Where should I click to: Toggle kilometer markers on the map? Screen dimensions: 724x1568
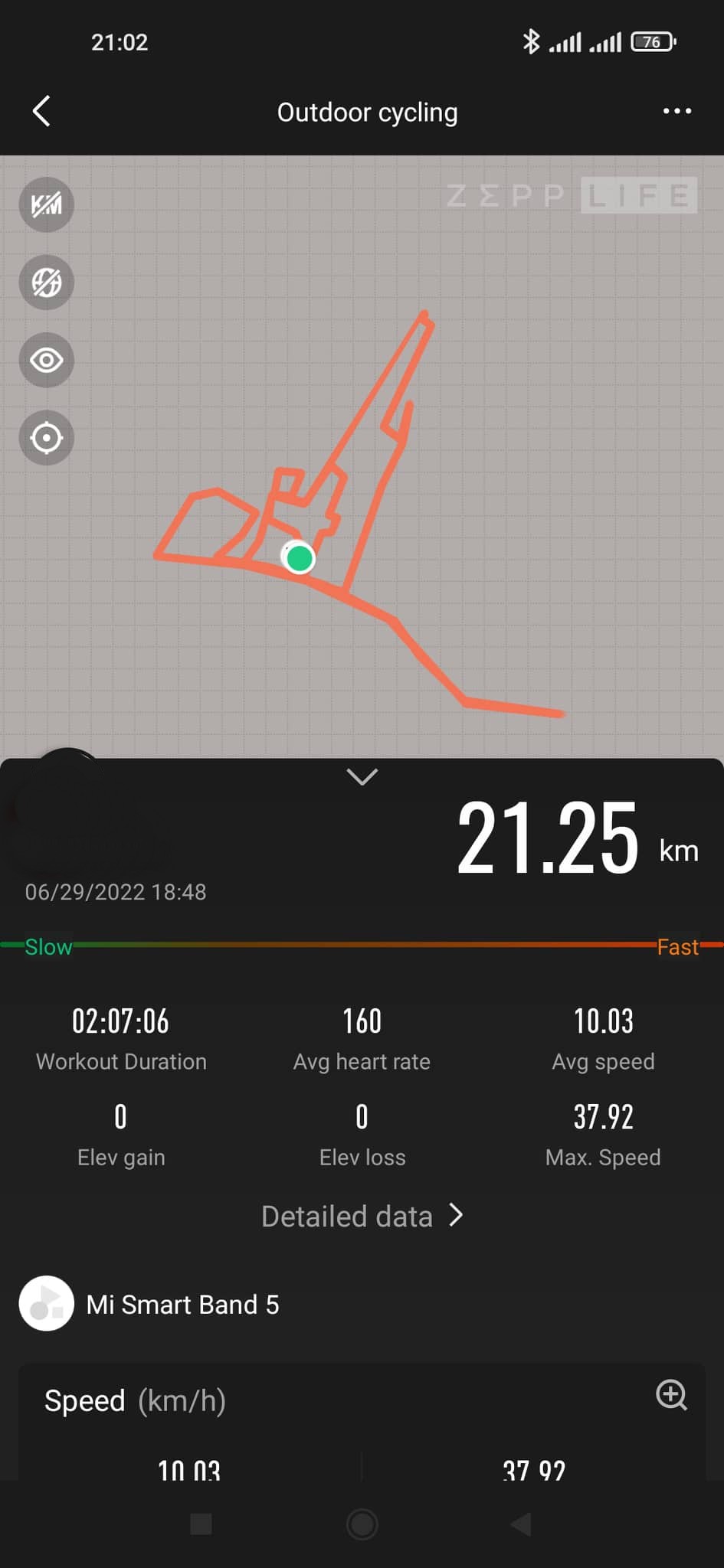[x=47, y=204]
